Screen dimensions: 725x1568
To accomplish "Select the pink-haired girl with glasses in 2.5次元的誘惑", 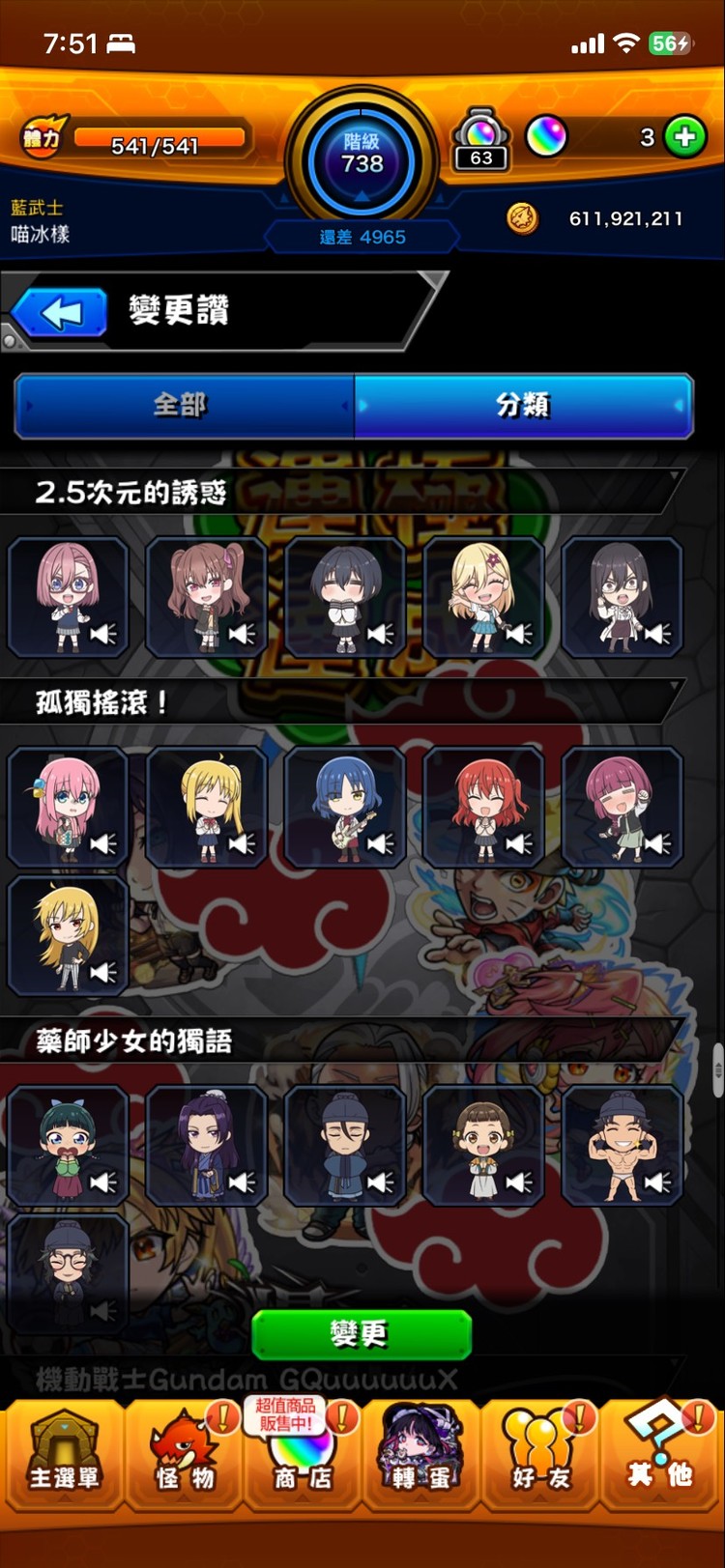I will 68,598.
